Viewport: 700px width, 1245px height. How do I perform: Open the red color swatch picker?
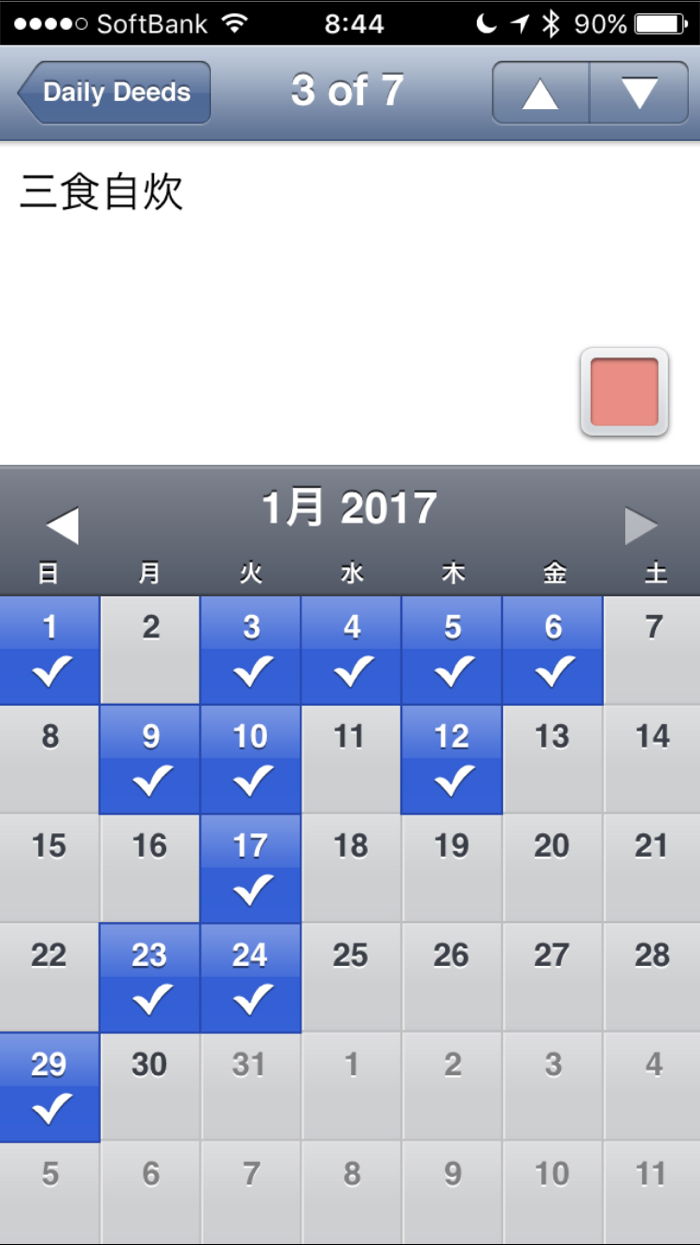(624, 392)
